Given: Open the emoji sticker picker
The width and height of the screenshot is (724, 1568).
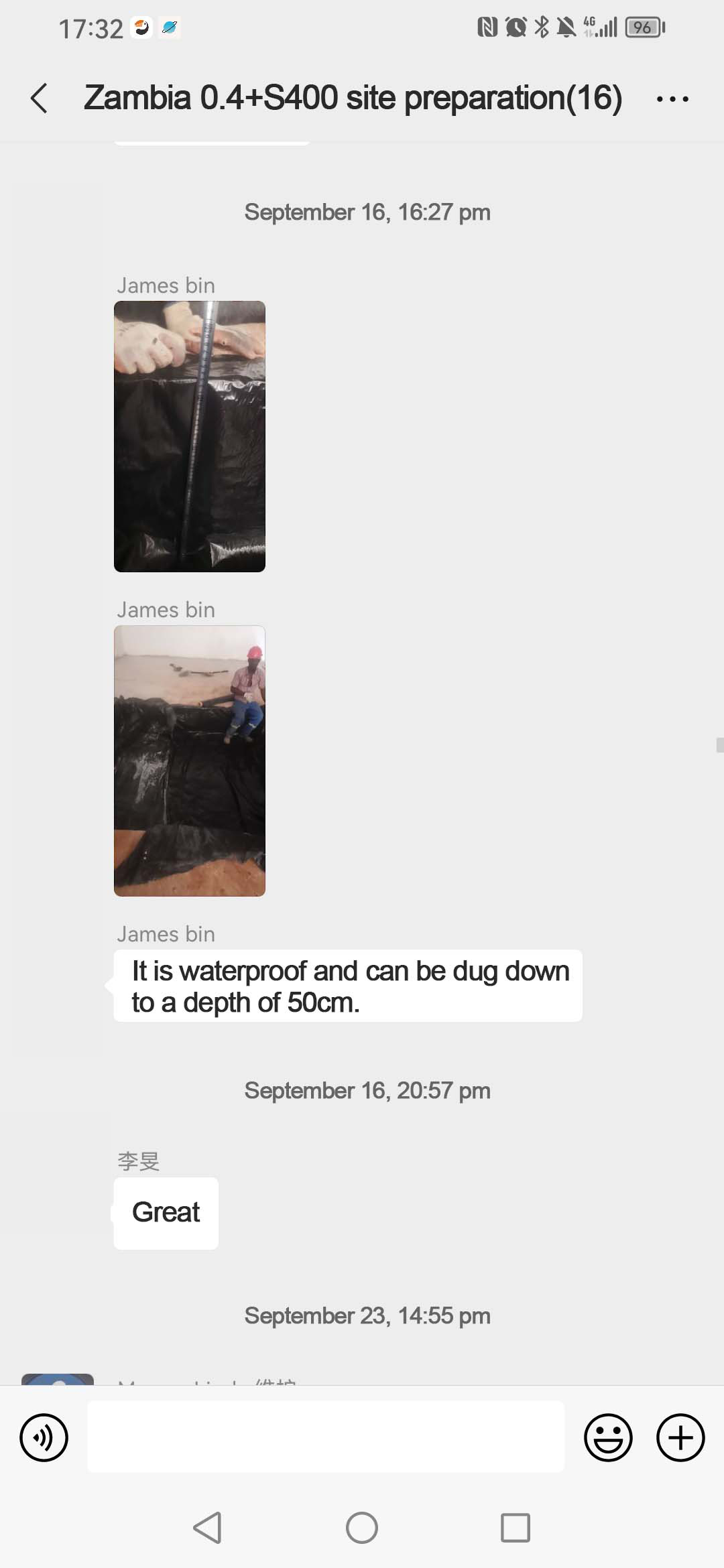Looking at the screenshot, I should click(608, 1437).
